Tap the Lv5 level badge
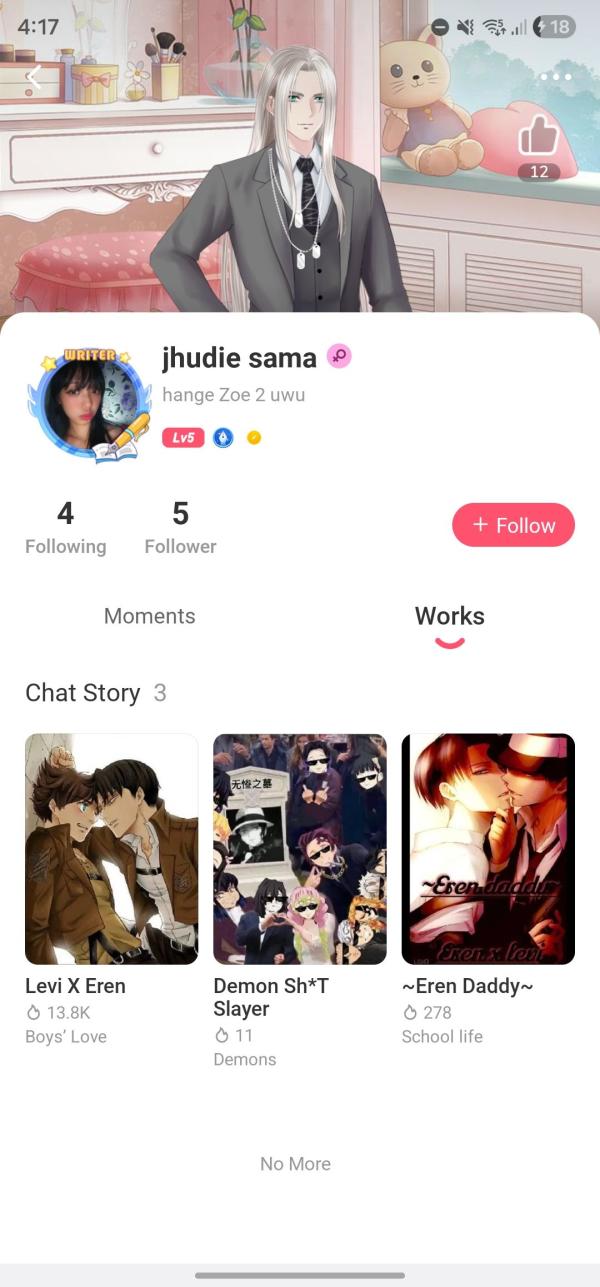Image resolution: width=600 pixels, height=1287 pixels. [183, 437]
